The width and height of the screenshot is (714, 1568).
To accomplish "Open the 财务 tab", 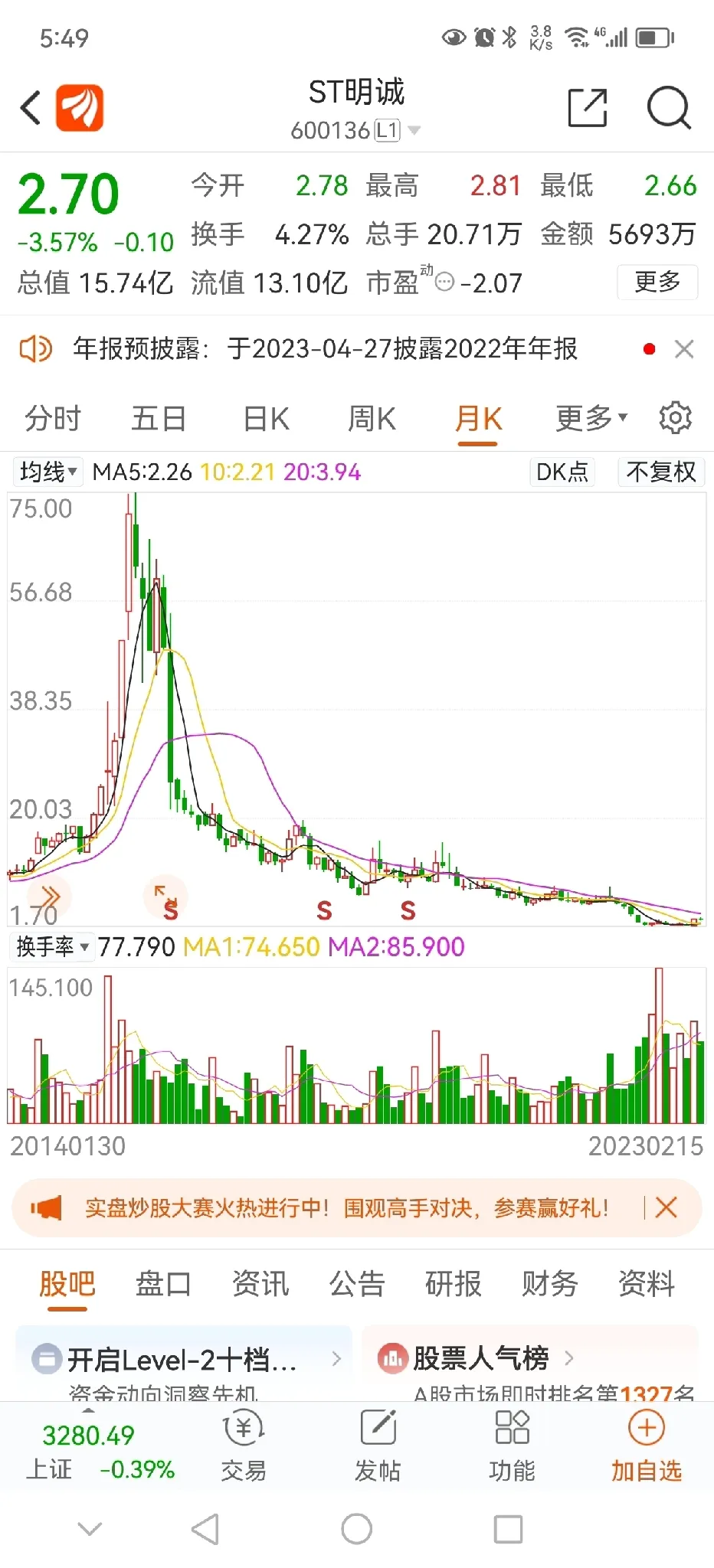I will (550, 1284).
